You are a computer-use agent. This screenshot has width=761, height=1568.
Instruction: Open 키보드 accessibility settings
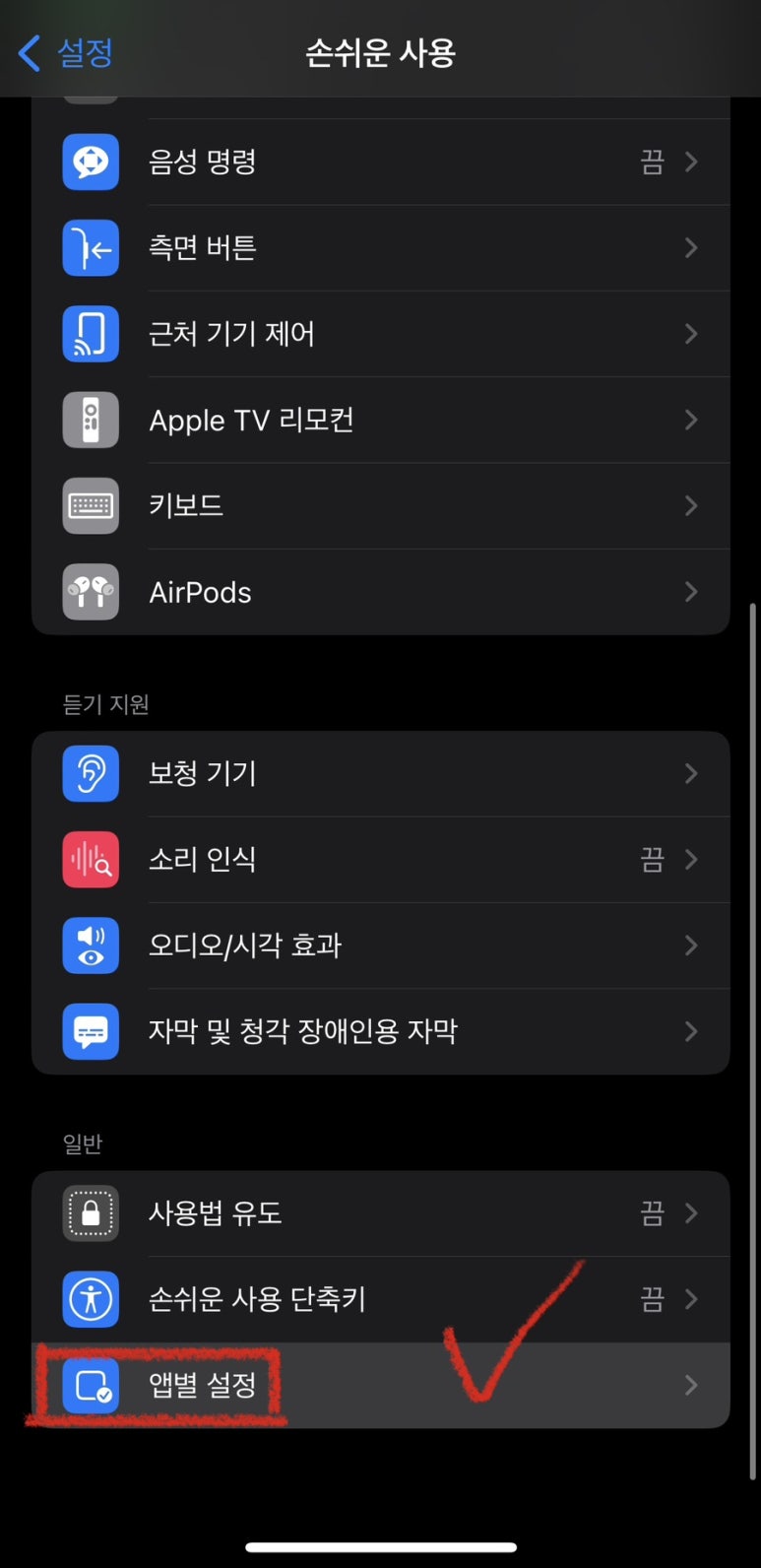click(380, 506)
